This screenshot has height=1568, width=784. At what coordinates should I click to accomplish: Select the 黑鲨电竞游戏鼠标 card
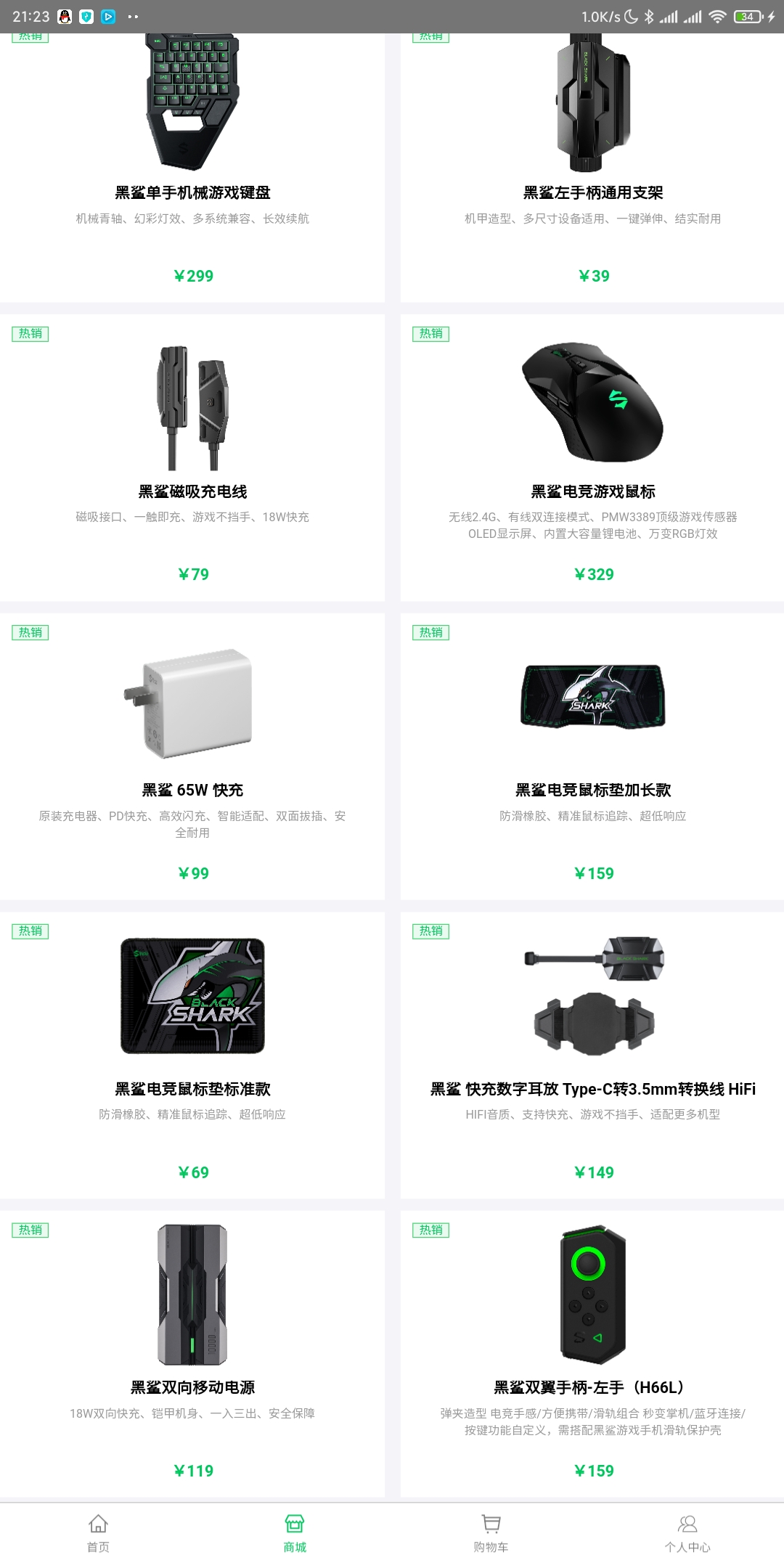(592, 458)
